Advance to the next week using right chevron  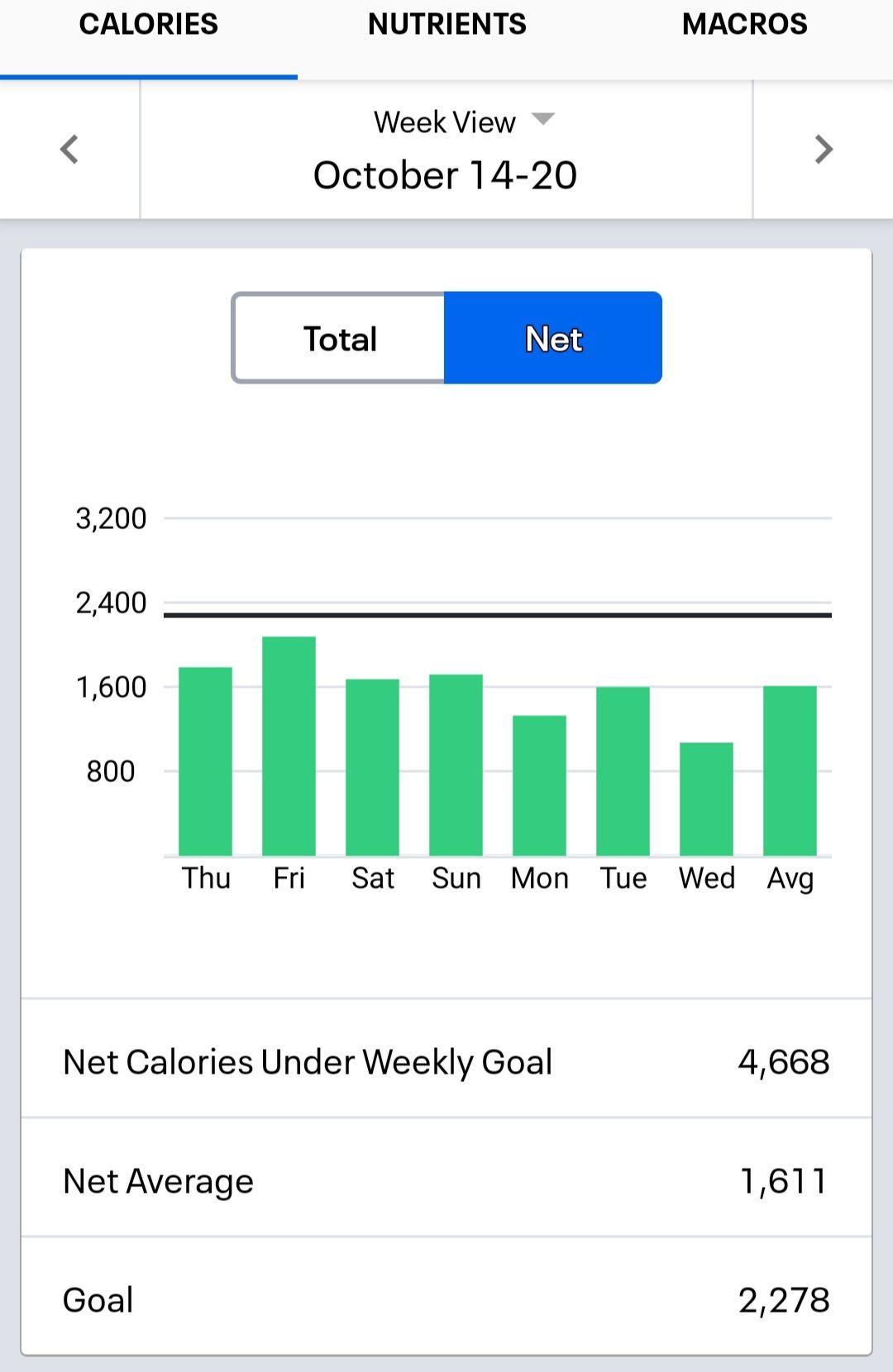[x=824, y=150]
